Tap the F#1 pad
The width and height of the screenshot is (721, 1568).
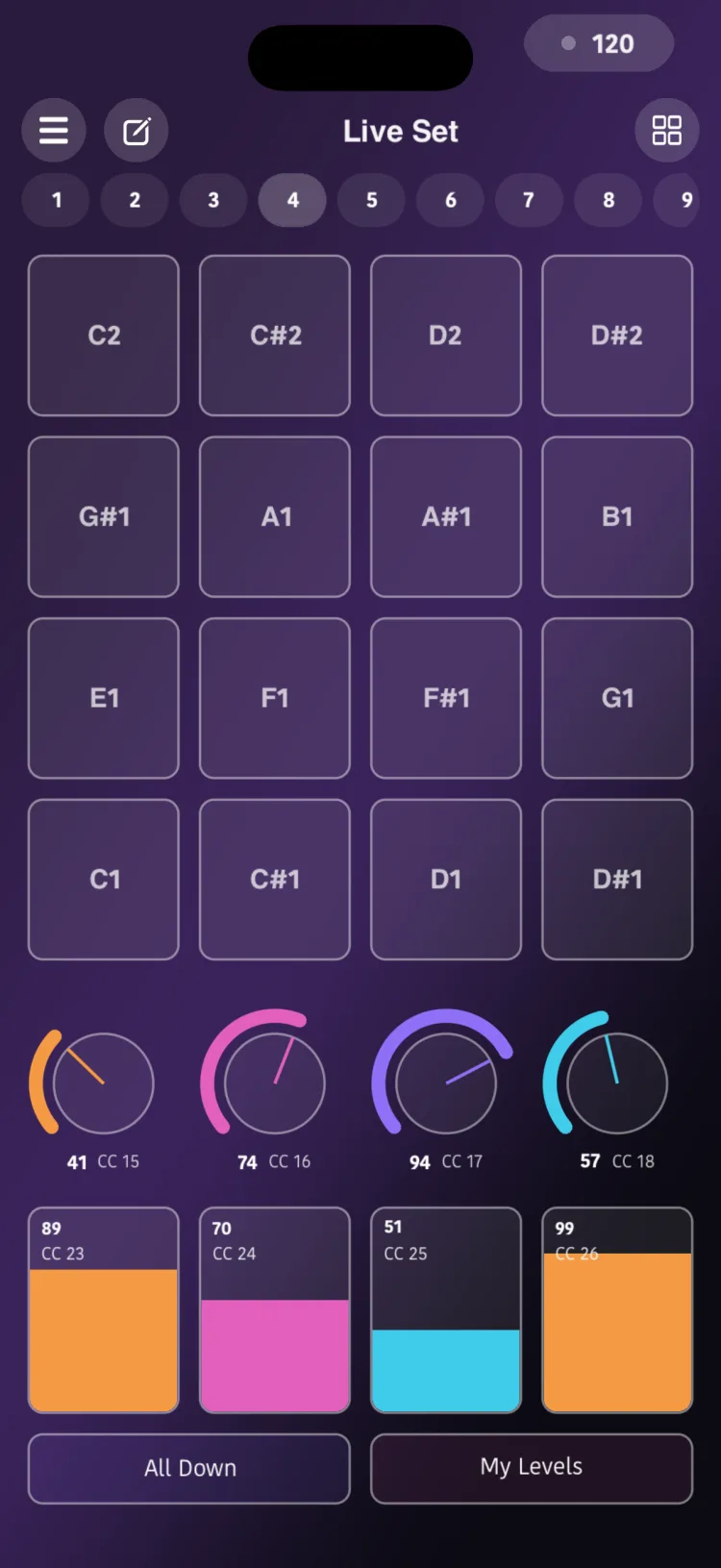click(446, 698)
